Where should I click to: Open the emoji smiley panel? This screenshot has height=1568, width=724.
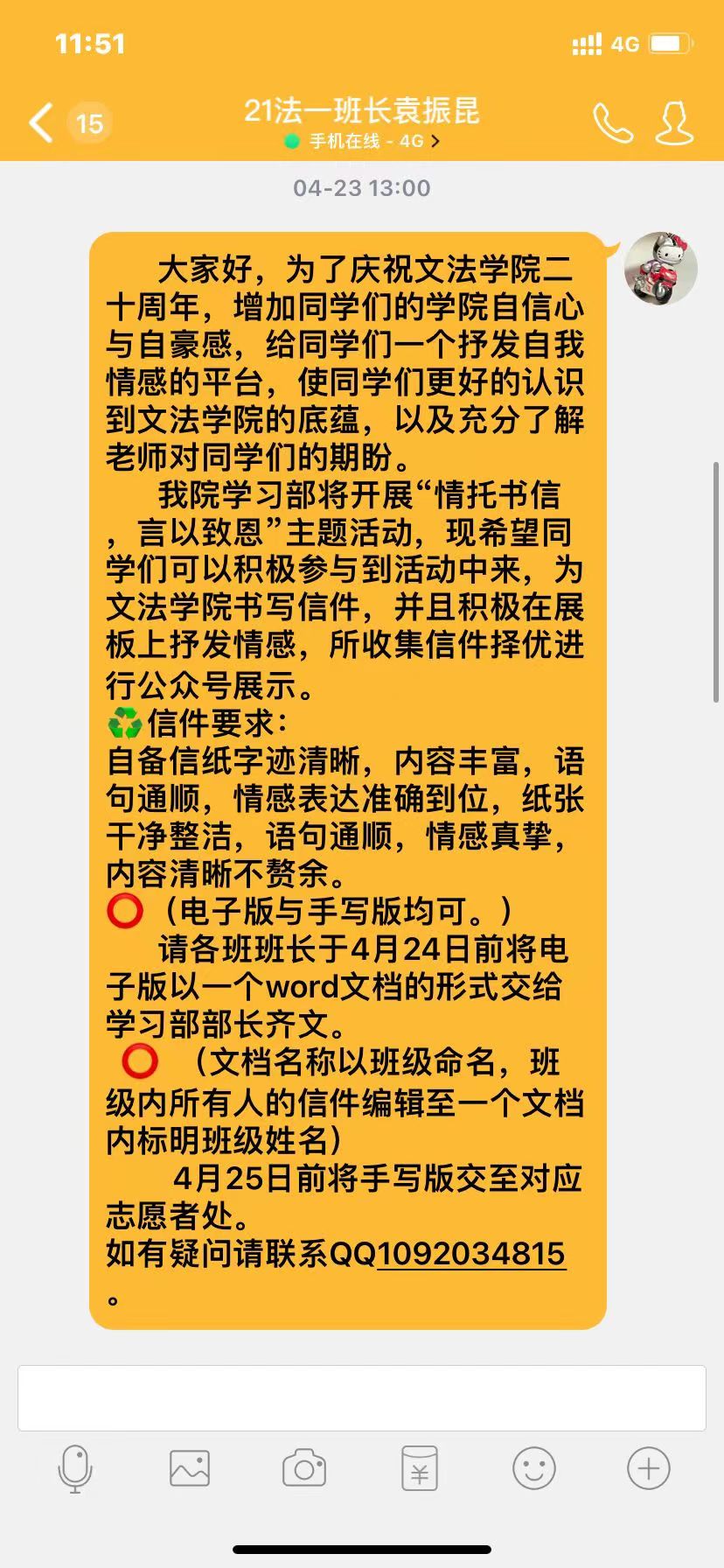pos(533,1468)
